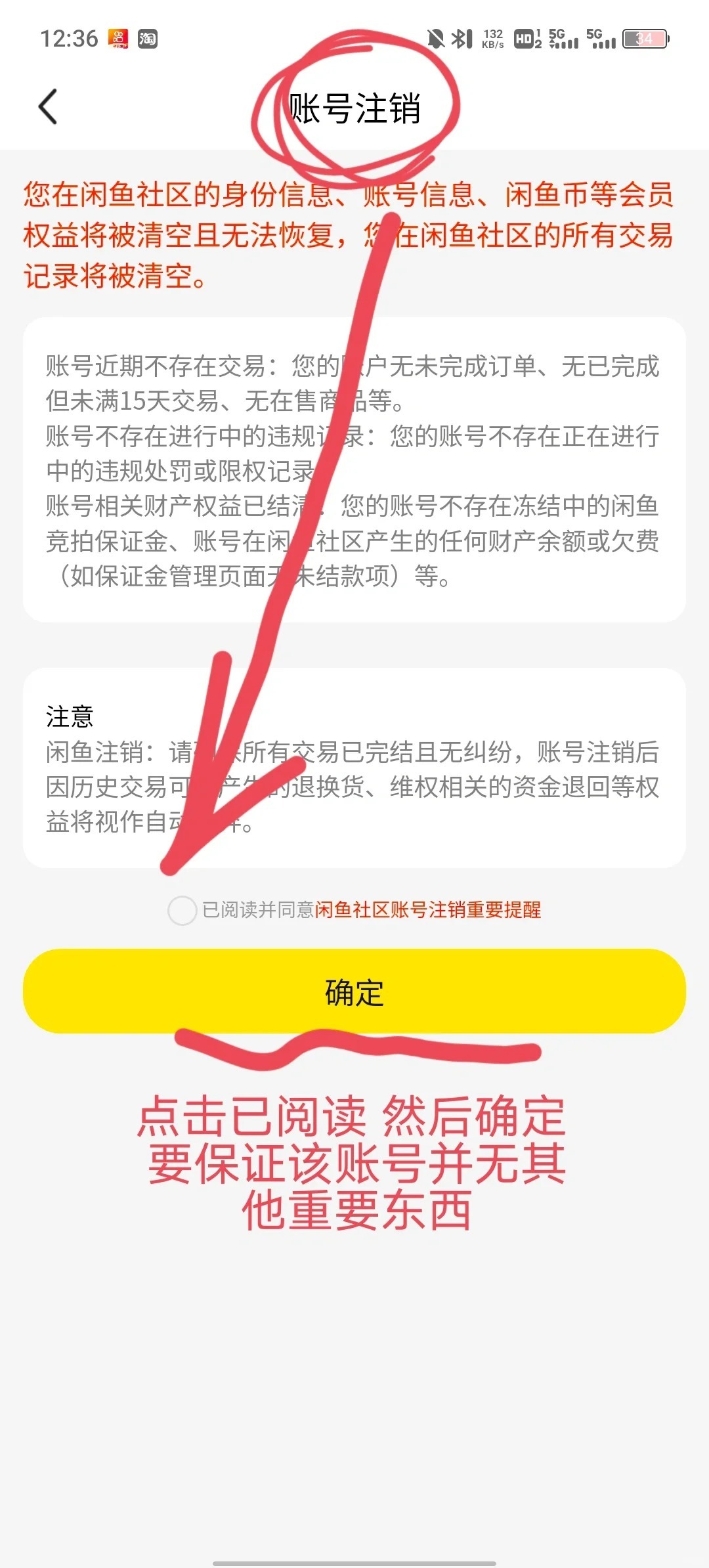
Task: Tap the Bluetooth icon in the status bar
Action: click(460, 39)
